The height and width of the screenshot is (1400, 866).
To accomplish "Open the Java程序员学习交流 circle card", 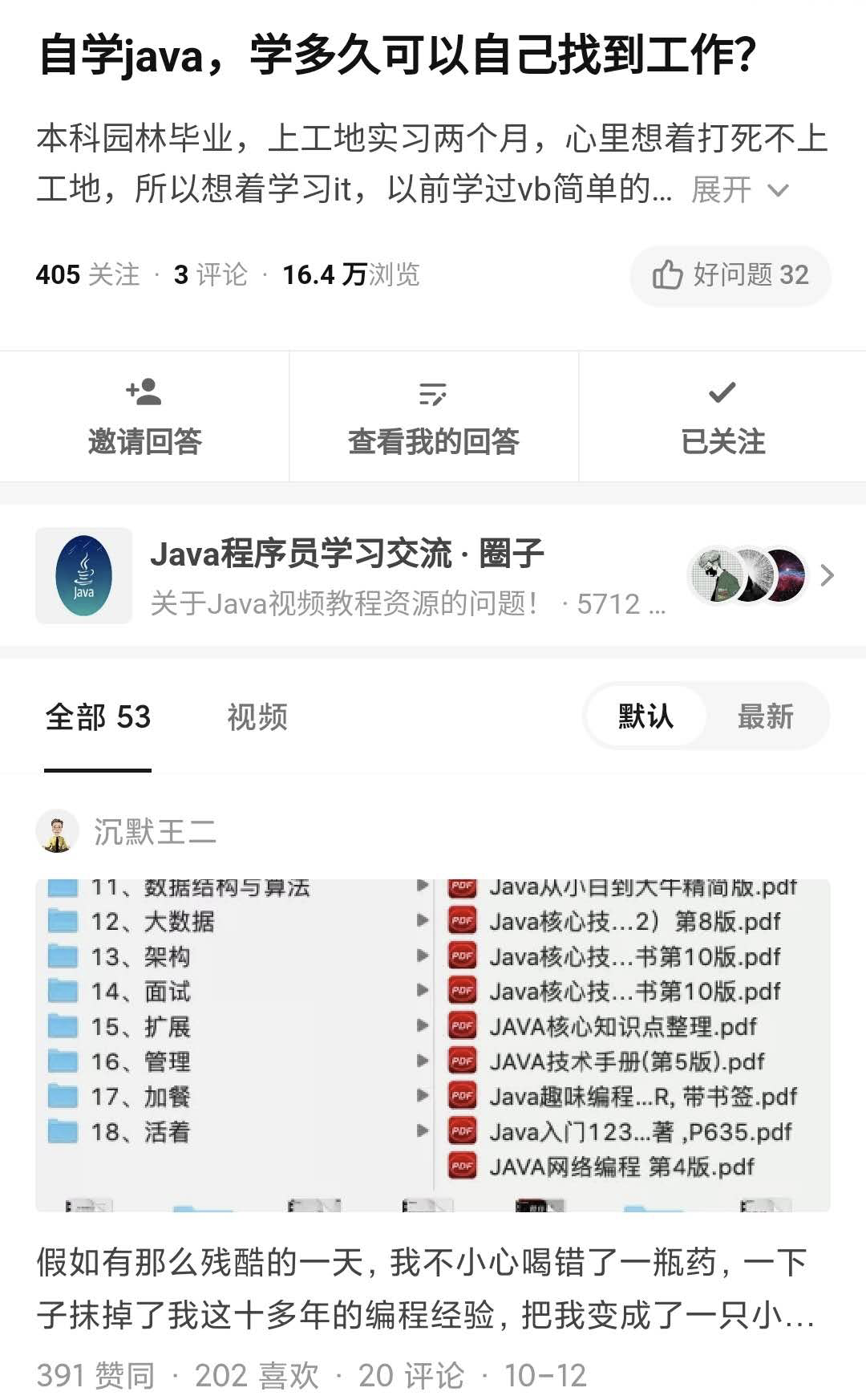I will click(x=433, y=576).
